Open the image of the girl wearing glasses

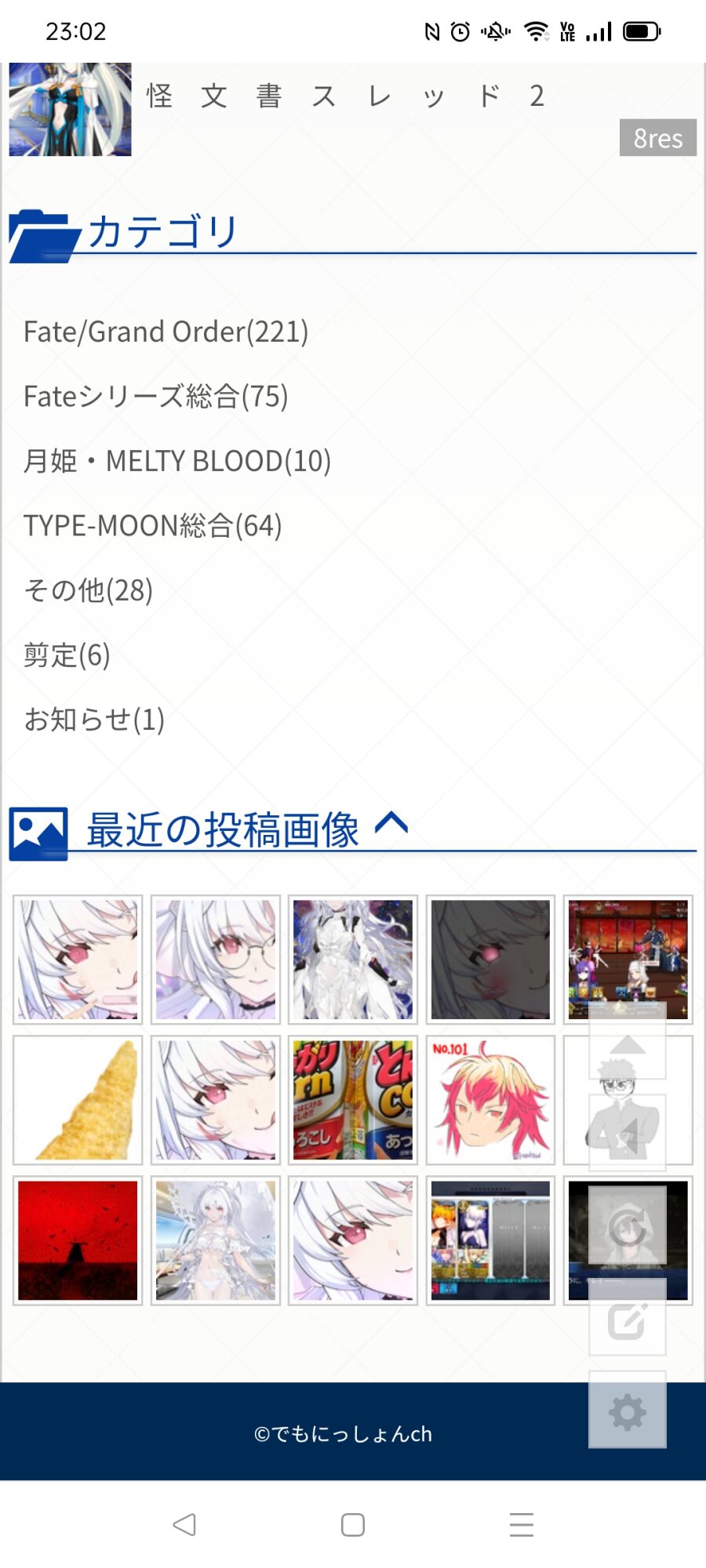pyautogui.click(x=216, y=960)
